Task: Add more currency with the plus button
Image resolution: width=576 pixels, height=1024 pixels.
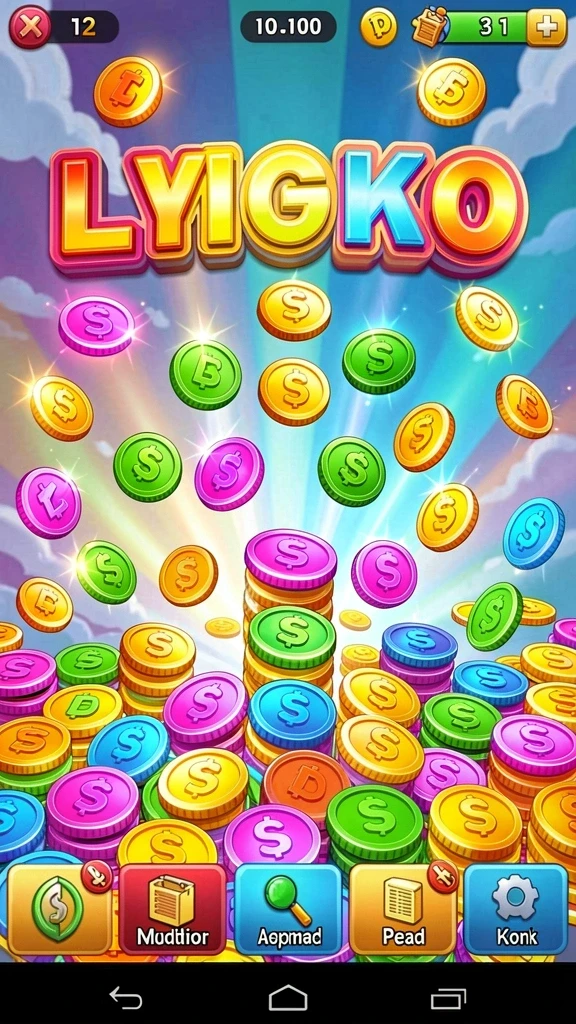Action: 547,26
